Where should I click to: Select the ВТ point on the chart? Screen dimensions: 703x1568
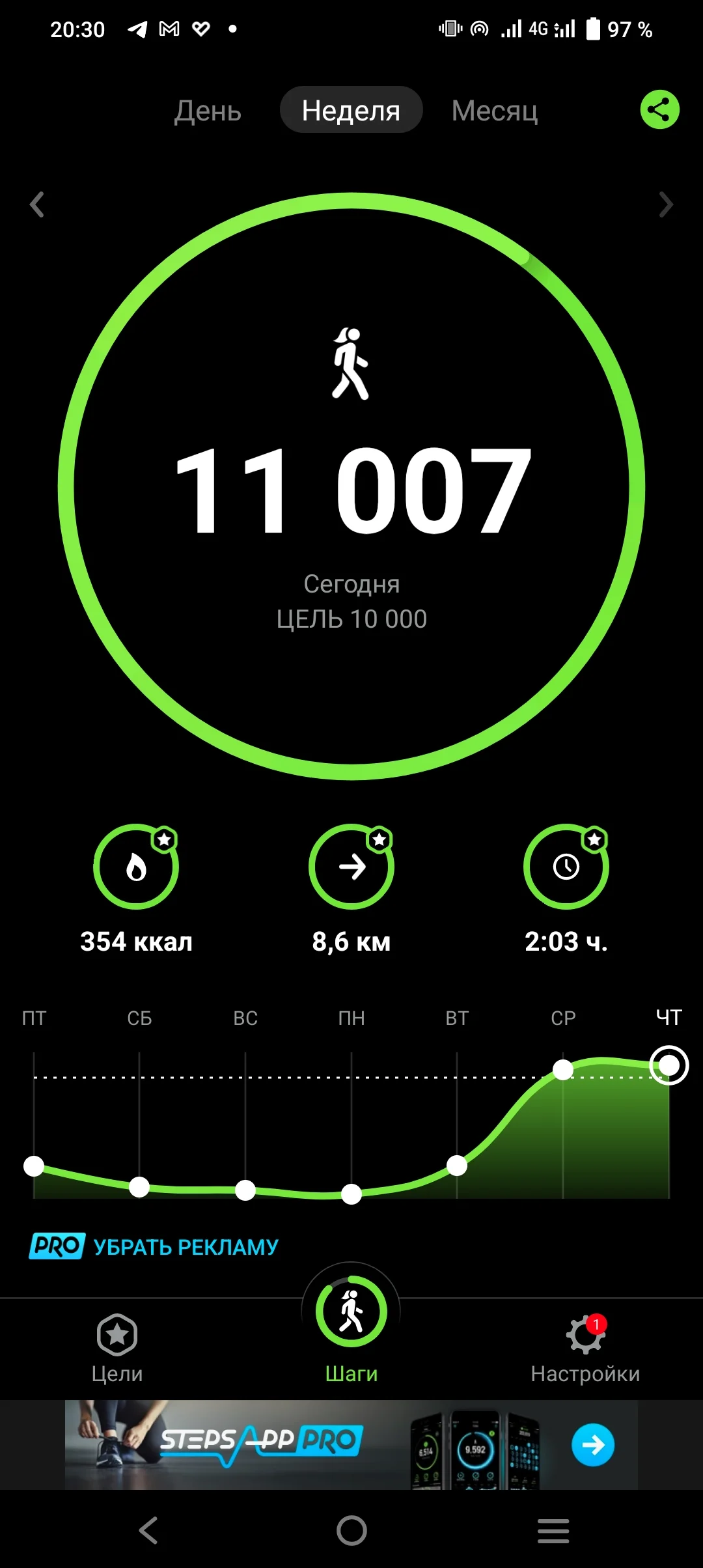(x=457, y=1166)
